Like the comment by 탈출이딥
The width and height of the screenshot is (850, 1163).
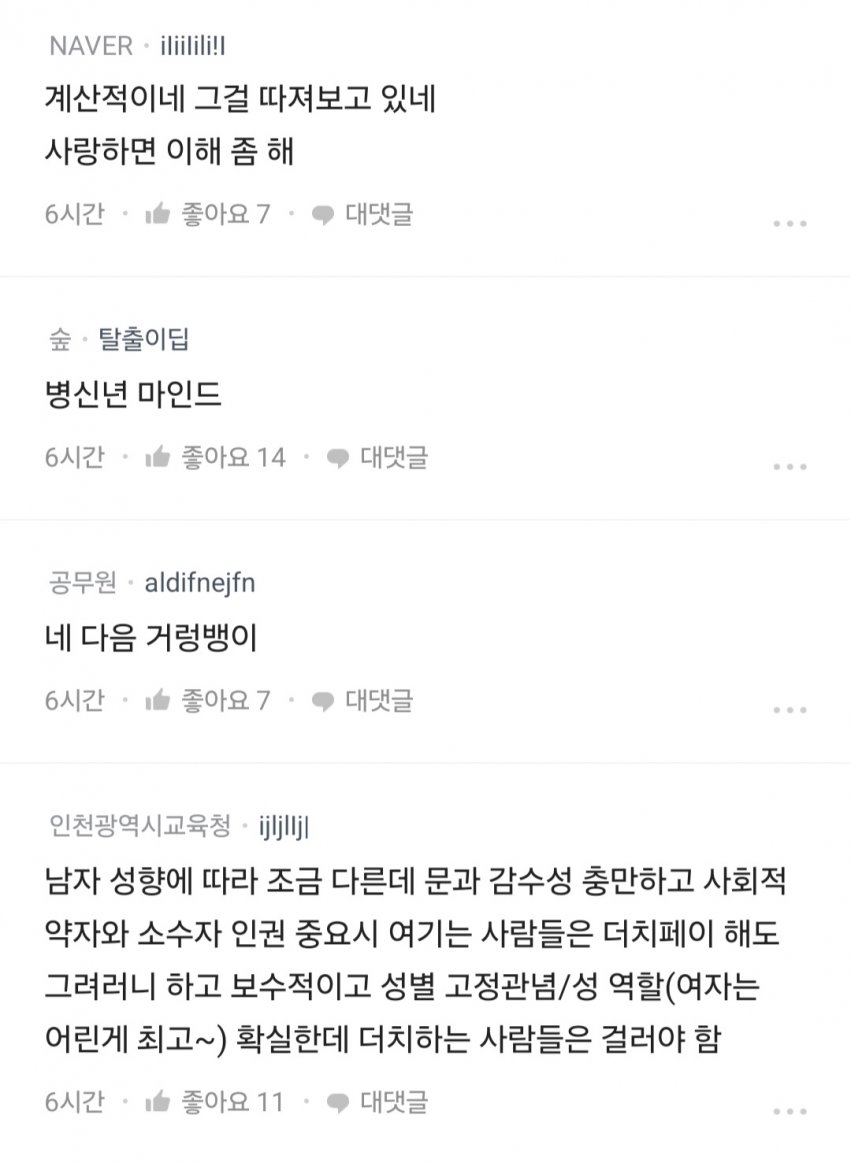click(x=215, y=458)
